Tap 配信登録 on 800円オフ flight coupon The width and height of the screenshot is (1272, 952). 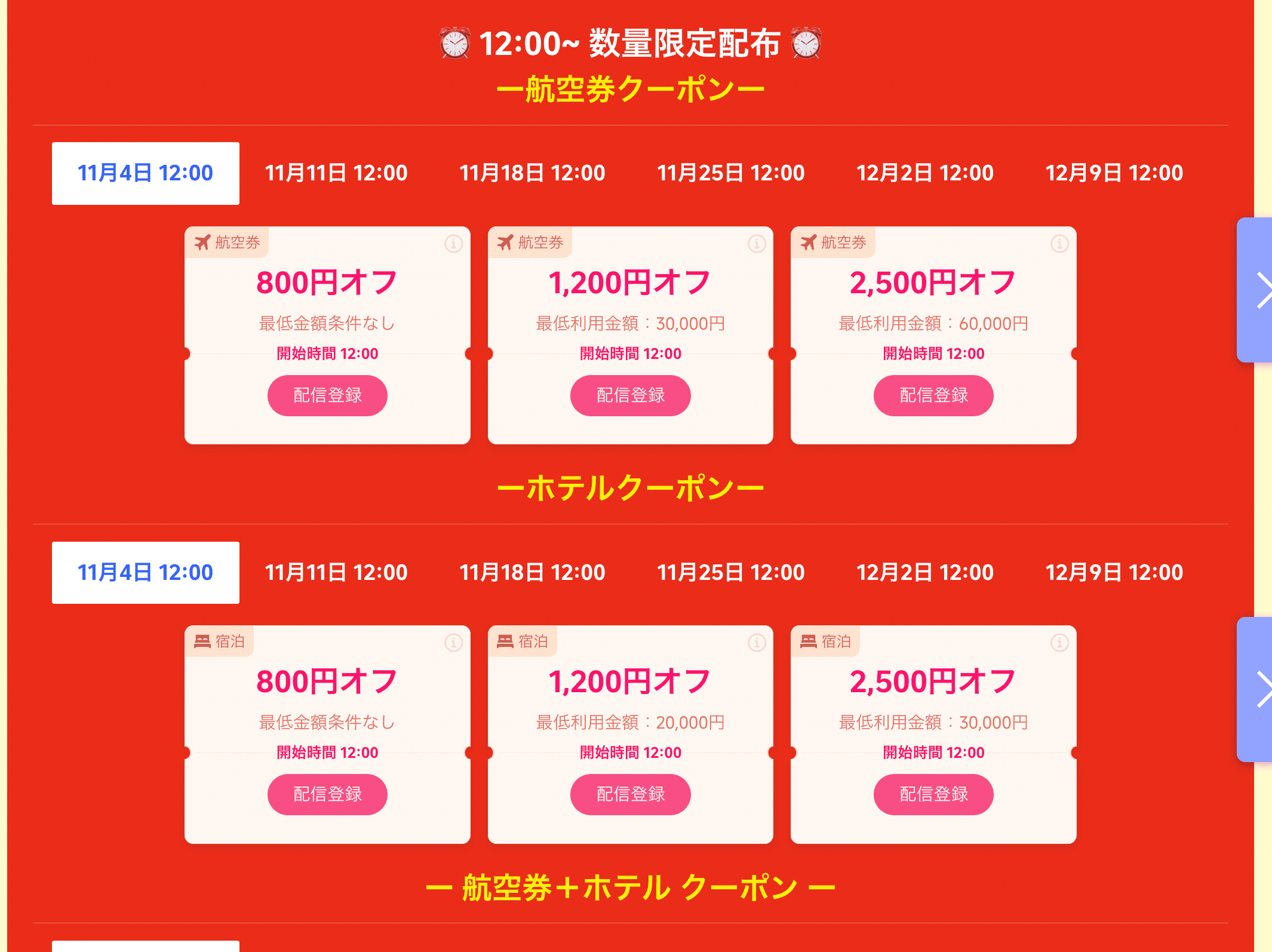tap(327, 395)
